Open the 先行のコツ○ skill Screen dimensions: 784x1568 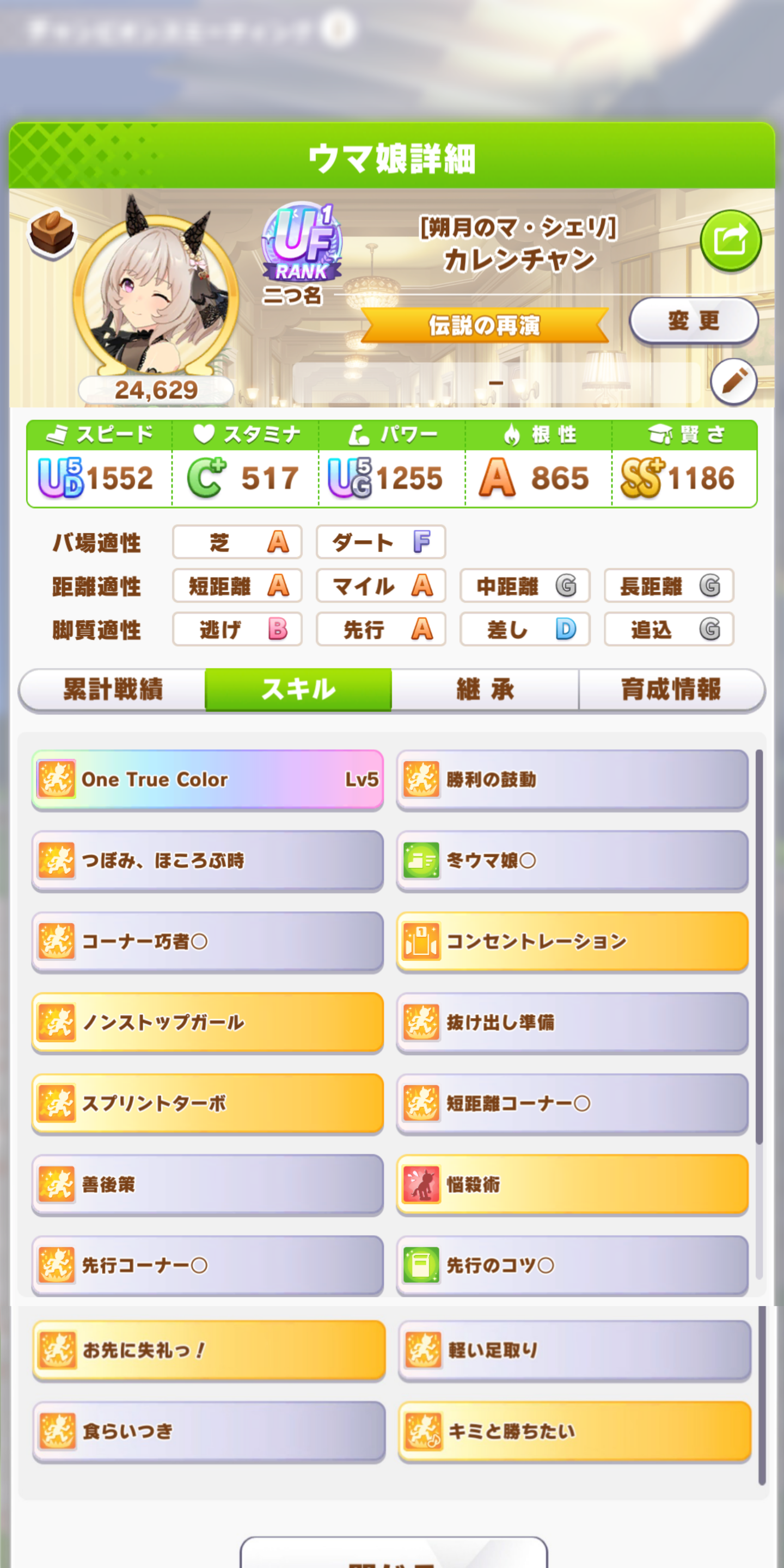pyautogui.click(x=572, y=1265)
